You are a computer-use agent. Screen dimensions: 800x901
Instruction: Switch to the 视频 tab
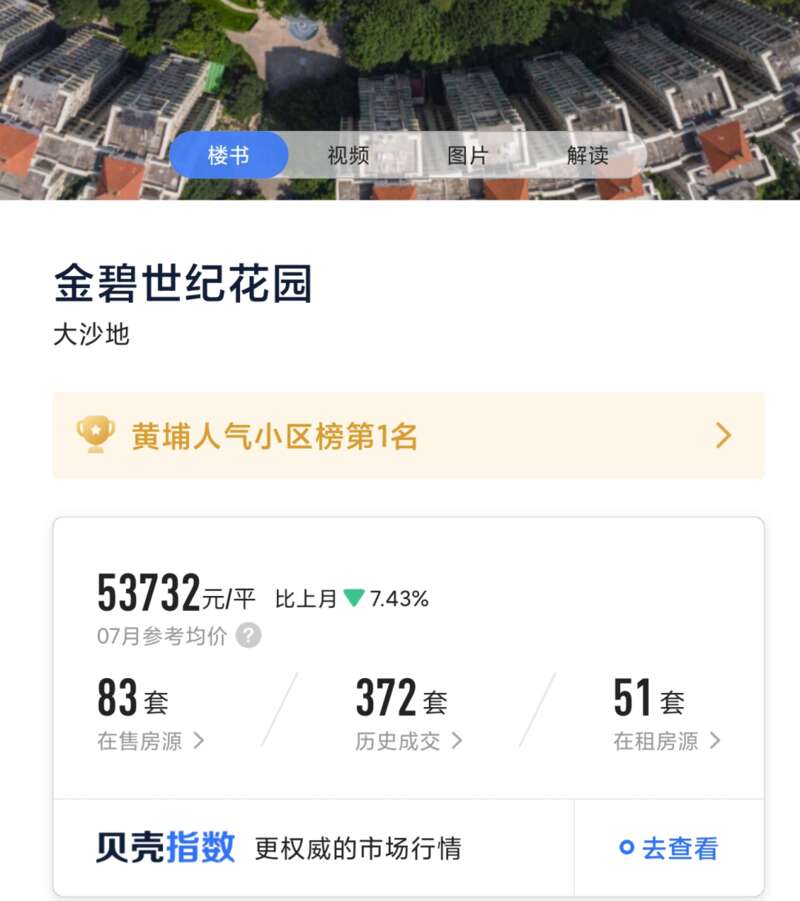pos(348,155)
